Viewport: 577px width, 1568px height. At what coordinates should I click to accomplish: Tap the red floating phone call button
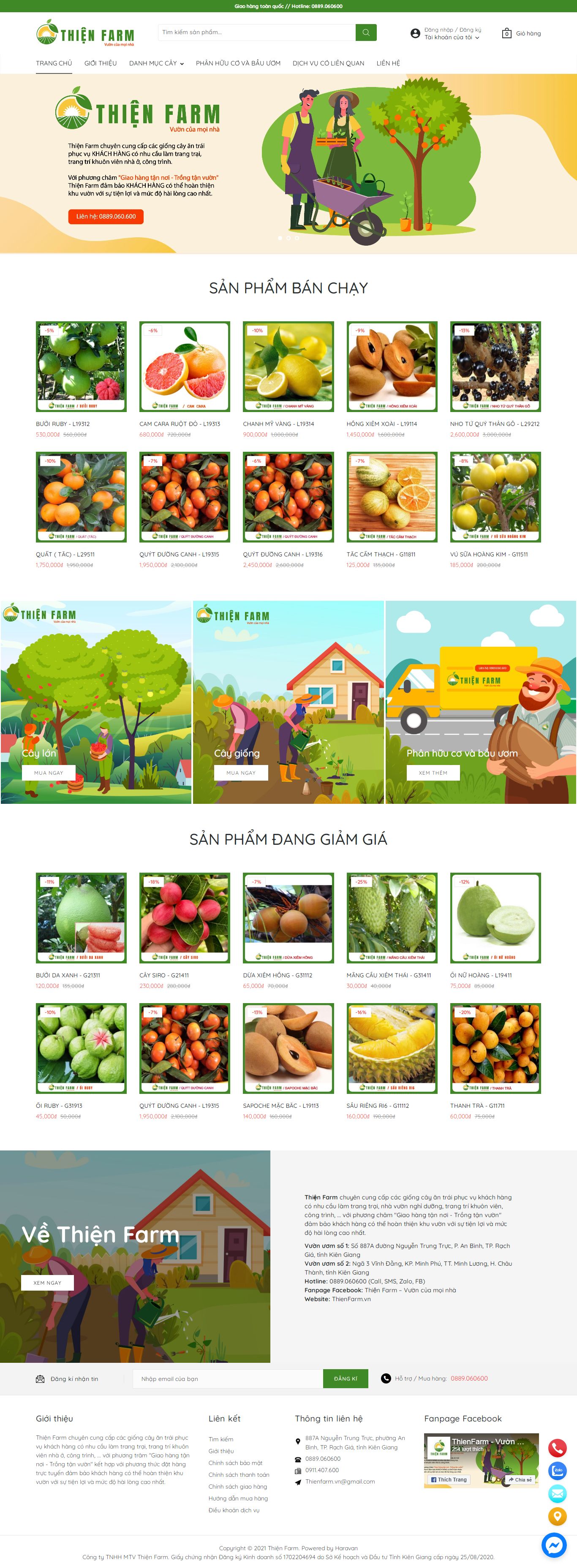[557, 1448]
